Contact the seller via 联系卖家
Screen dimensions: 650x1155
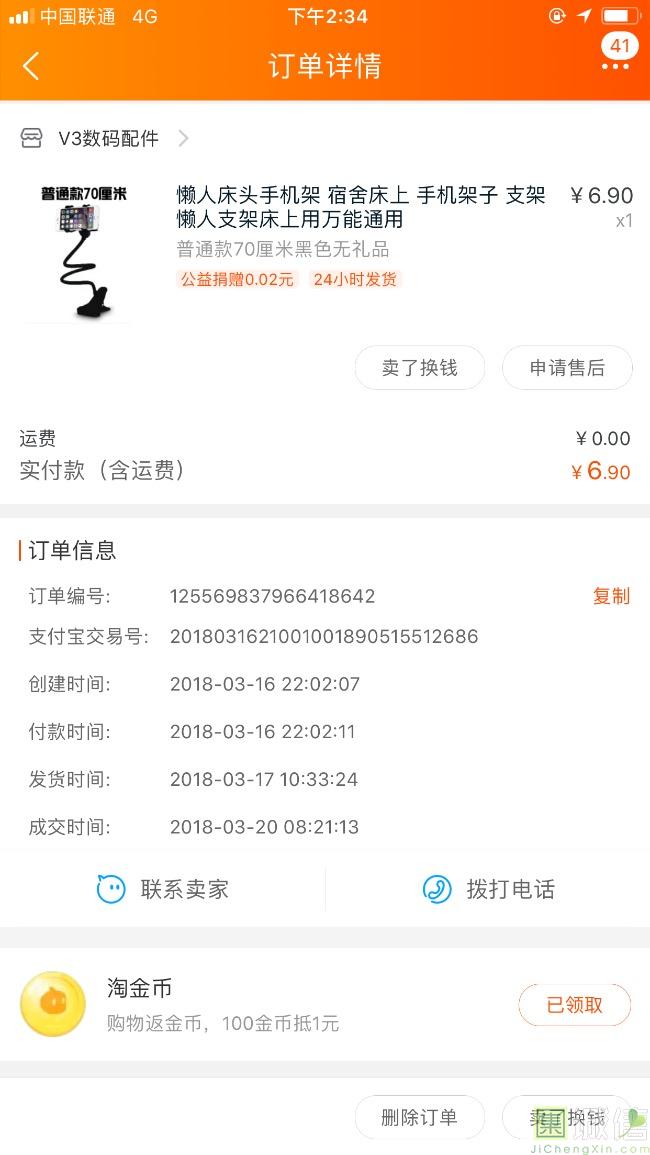click(x=163, y=889)
